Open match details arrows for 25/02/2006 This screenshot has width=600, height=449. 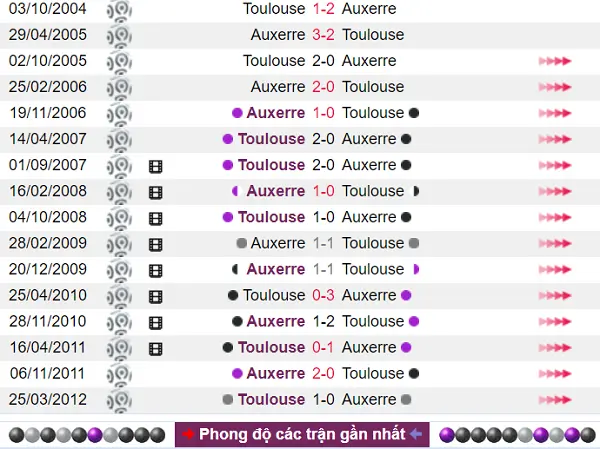(554, 87)
